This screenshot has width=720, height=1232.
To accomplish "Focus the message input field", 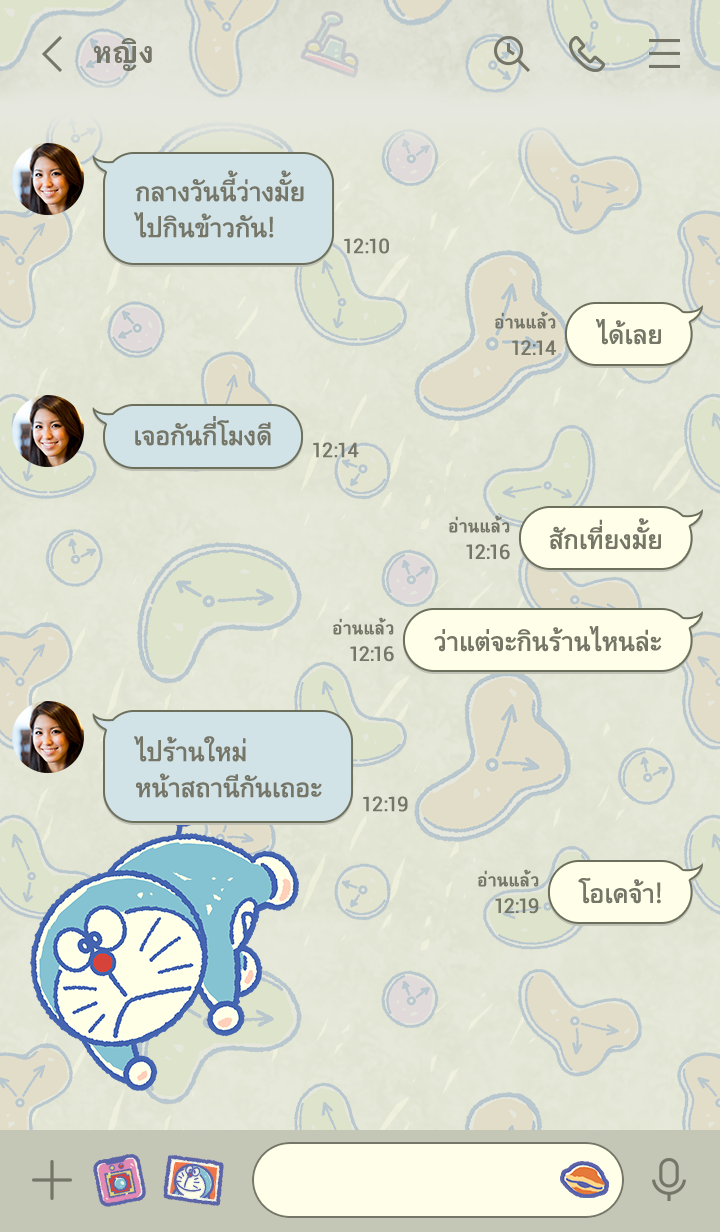I will (400, 1180).
